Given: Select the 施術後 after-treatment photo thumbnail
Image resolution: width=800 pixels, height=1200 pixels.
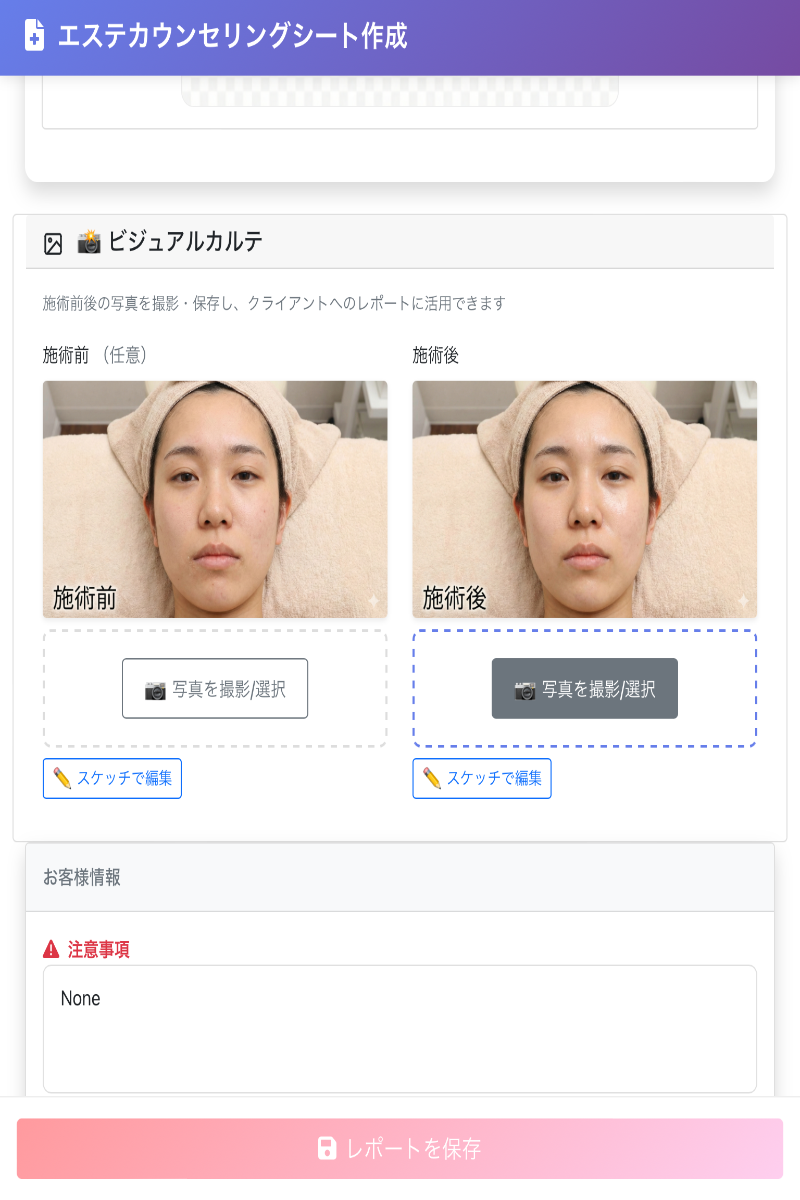Looking at the screenshot, I should (584, 500).
